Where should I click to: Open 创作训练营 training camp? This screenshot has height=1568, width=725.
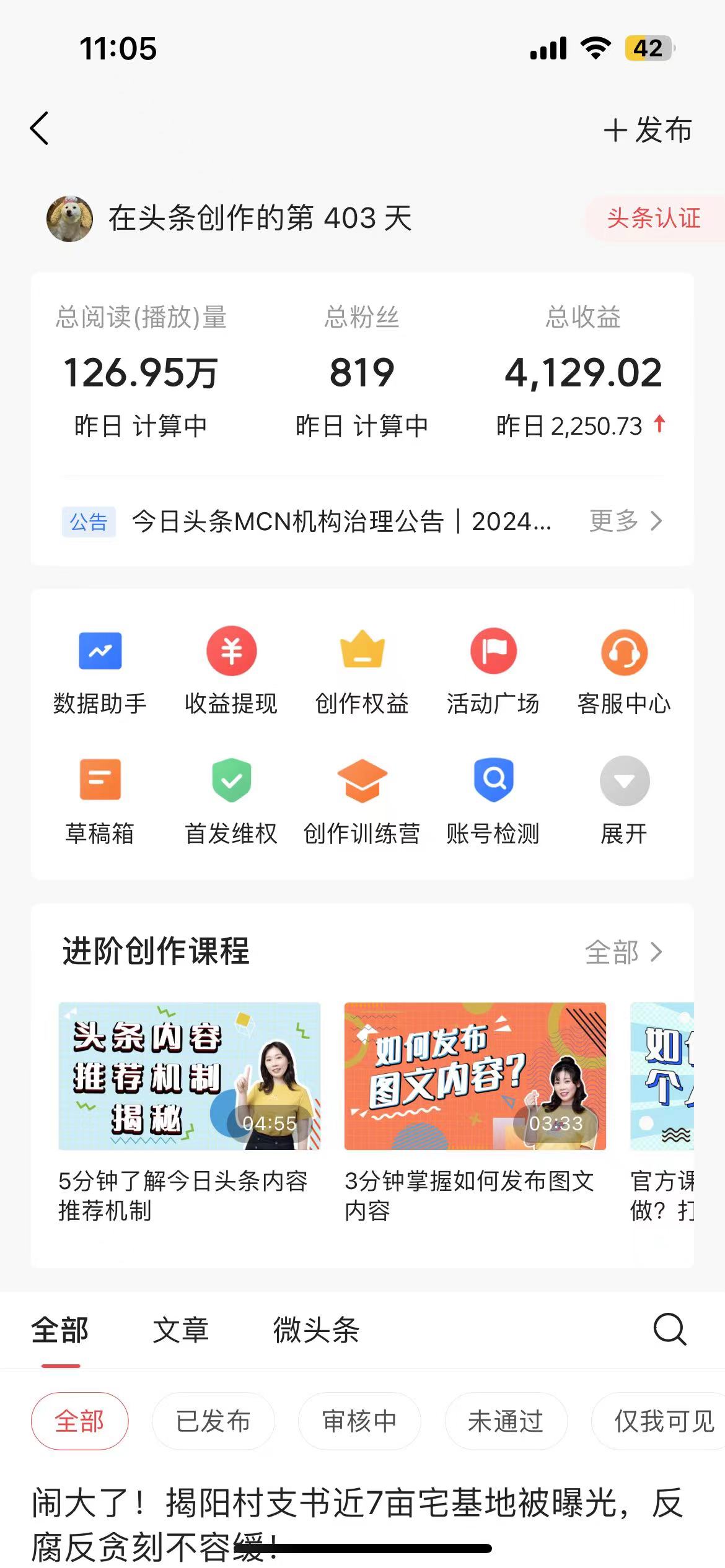pyautogui.click(x=362, y=801)
